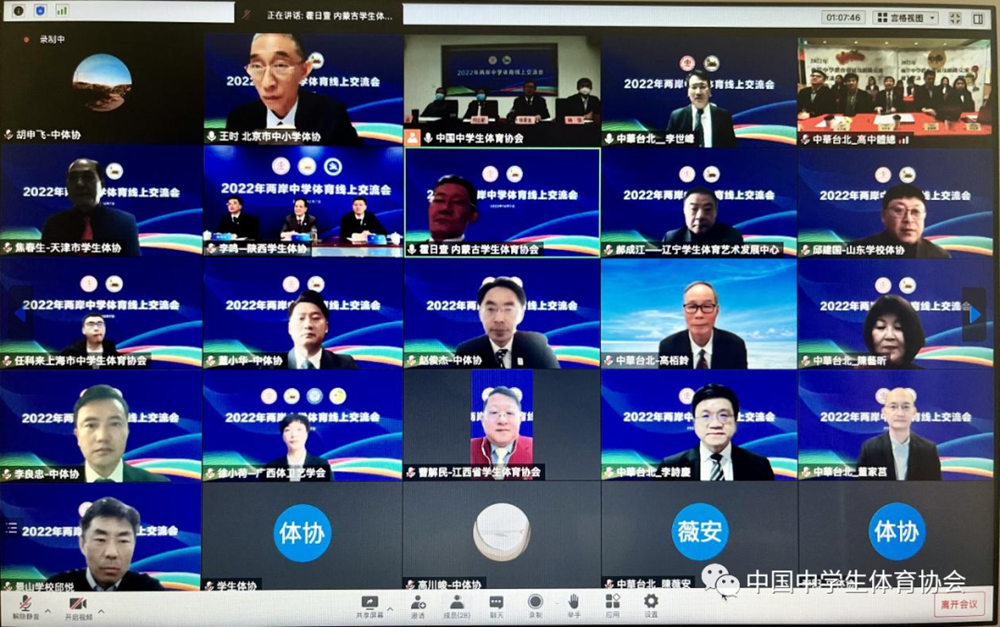Raise hand with 举手

[574, 604]
